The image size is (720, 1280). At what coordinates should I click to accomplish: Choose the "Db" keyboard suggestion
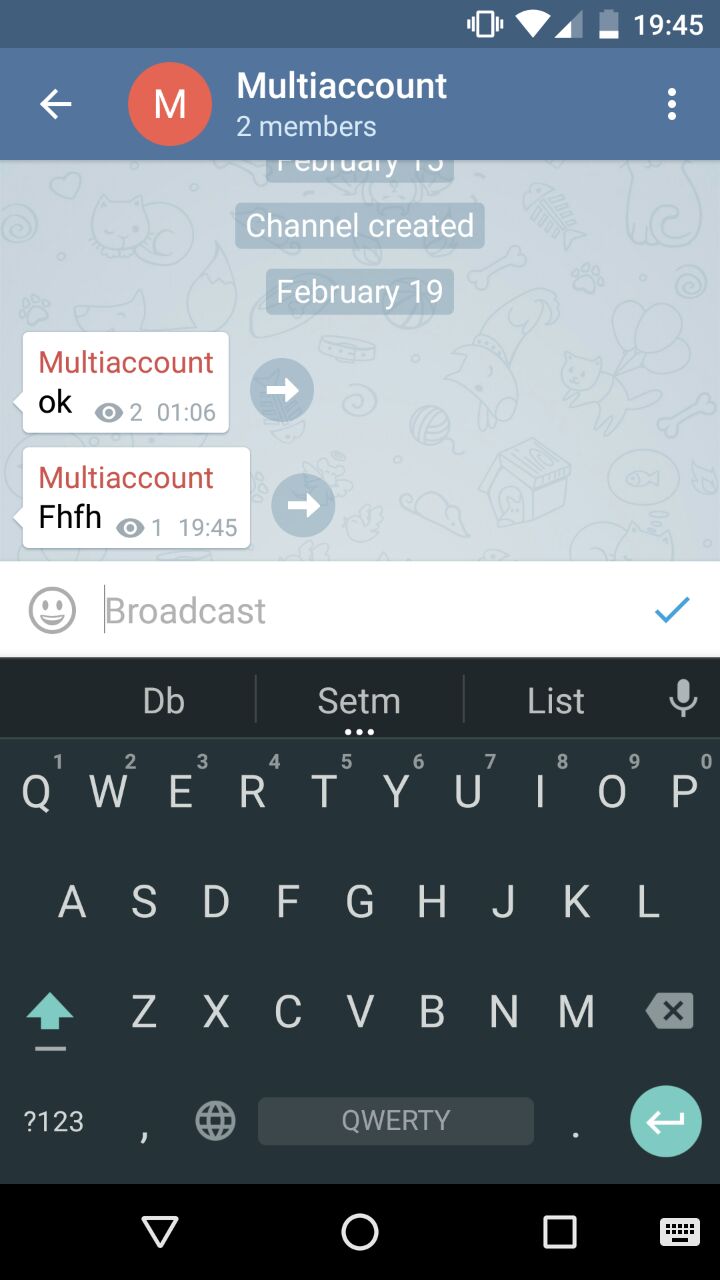(x=163, y=701)
